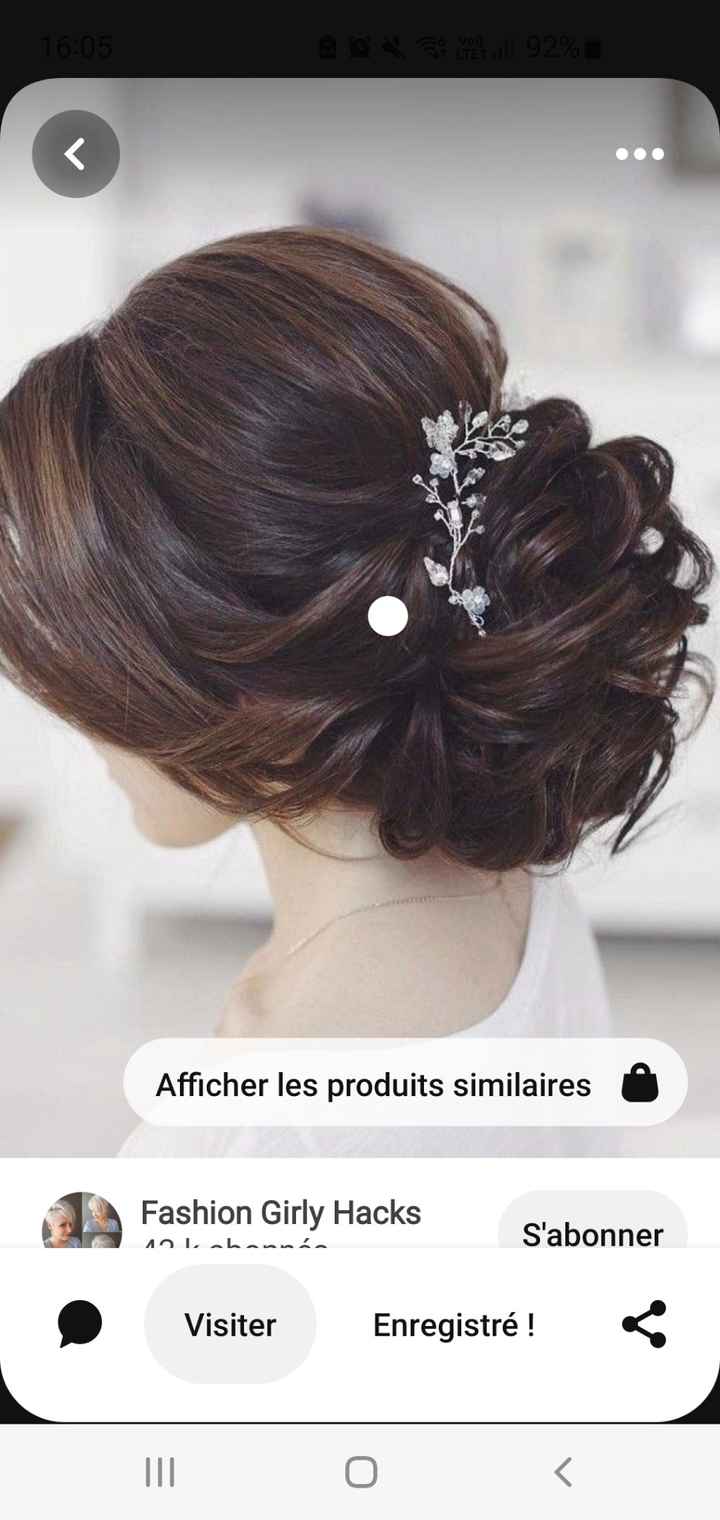This screenshot has width=720, height=1520.
Task: Open recent apps from navigation bar
Action: point(160,1471)
